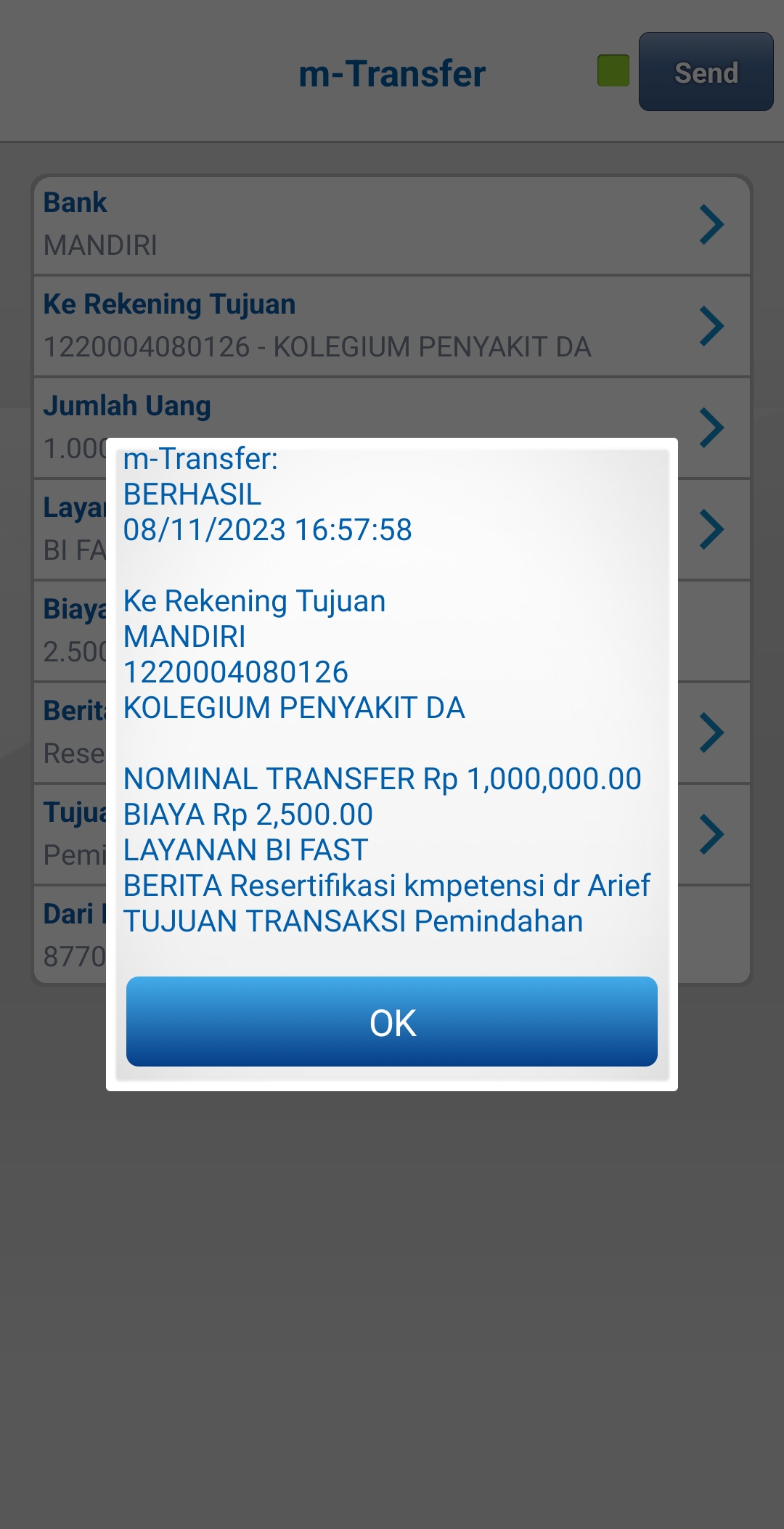
Task: Open the Bank MANDIRI row
Action: click(392, 225)
